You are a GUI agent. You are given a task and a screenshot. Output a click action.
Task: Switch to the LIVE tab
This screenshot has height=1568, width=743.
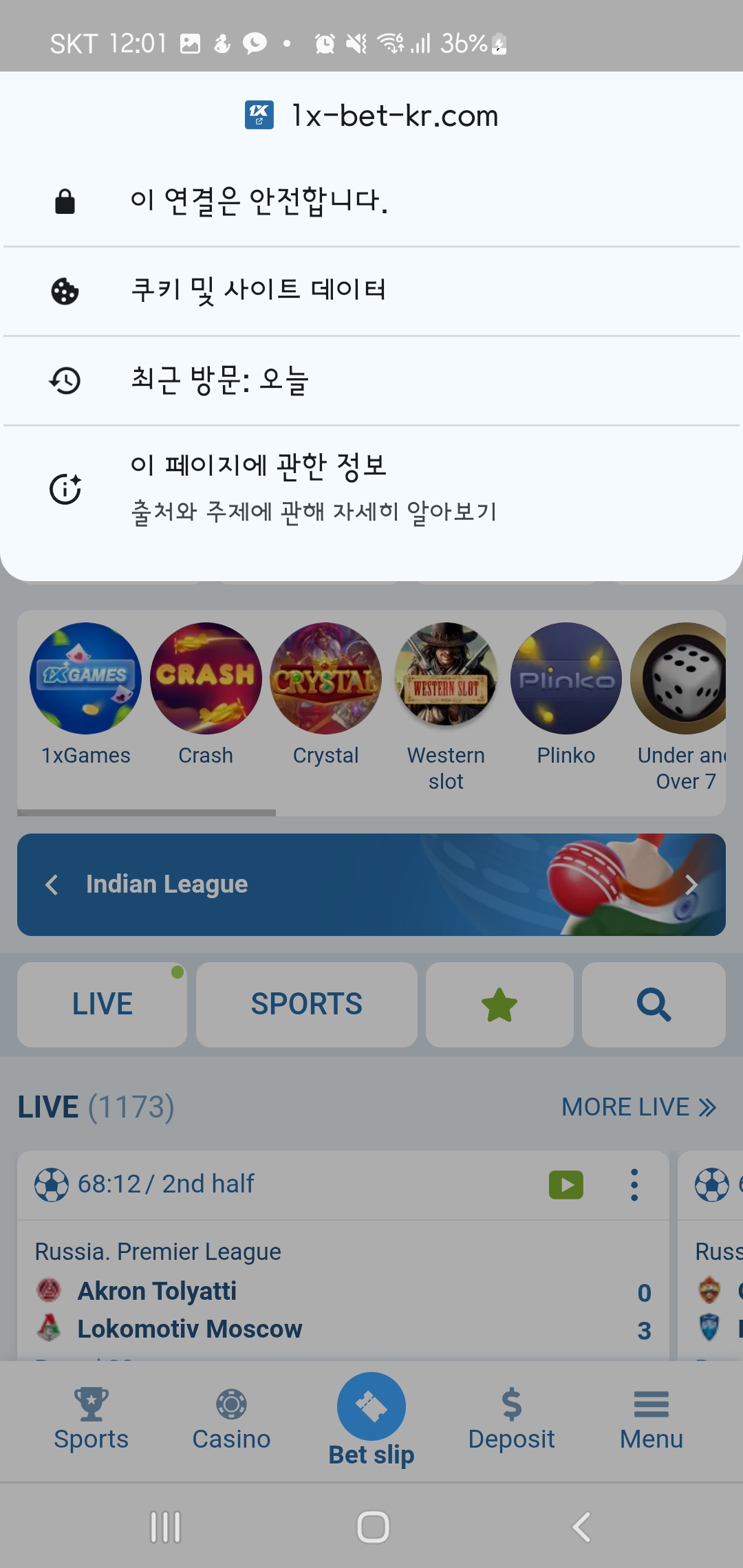(x=102, y=1004)
